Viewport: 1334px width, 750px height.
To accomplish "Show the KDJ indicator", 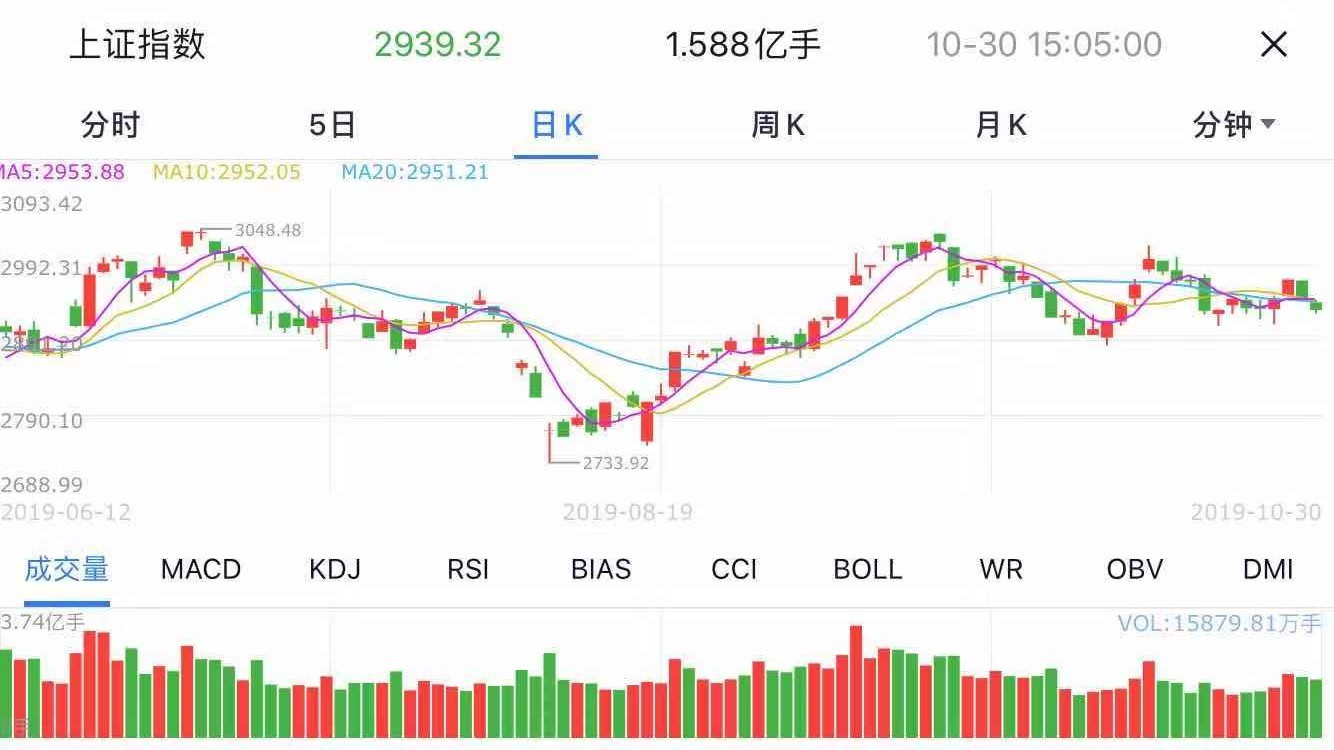I will coord(334,569).
